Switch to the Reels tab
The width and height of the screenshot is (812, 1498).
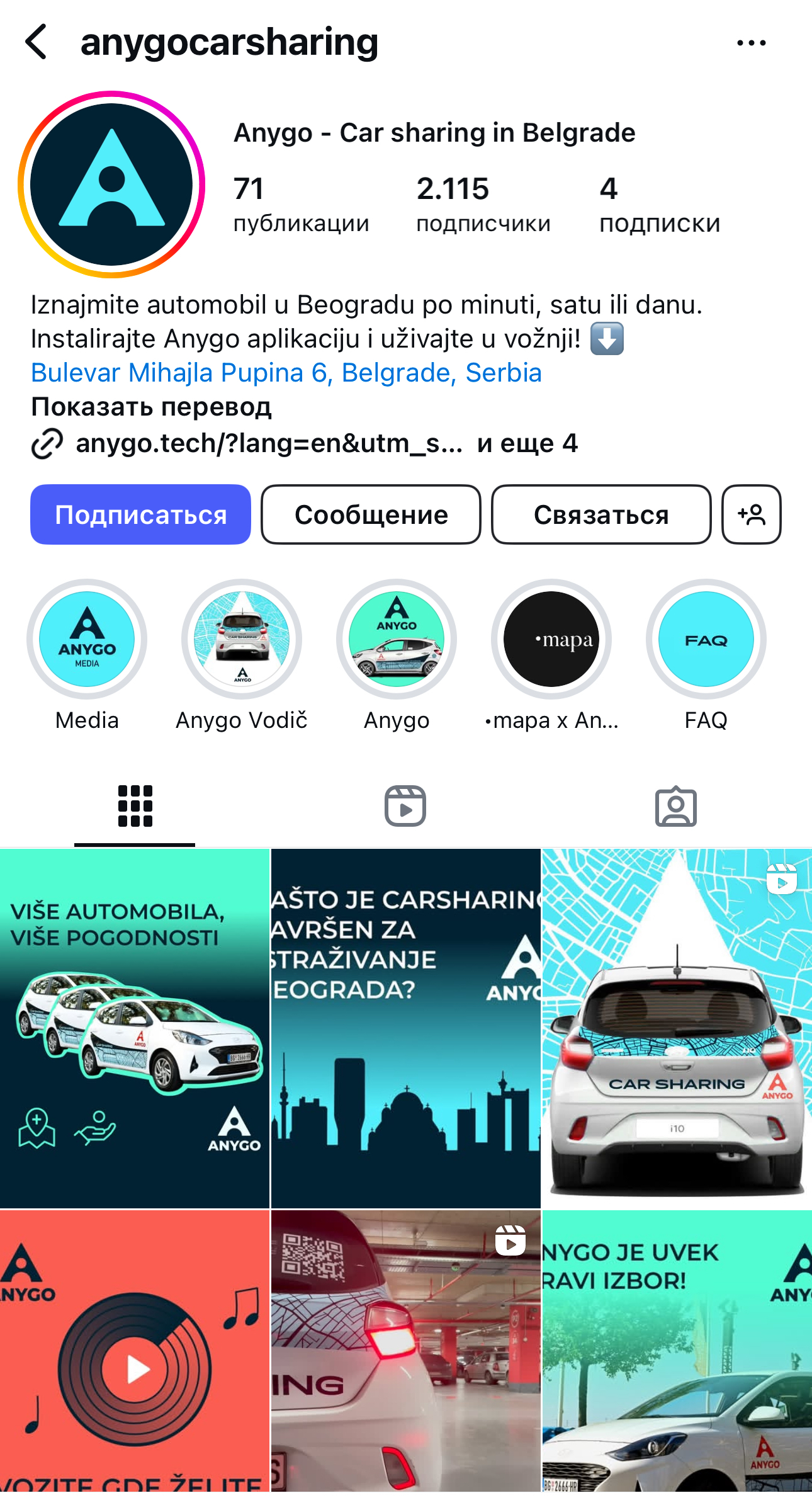pos(405,806)
